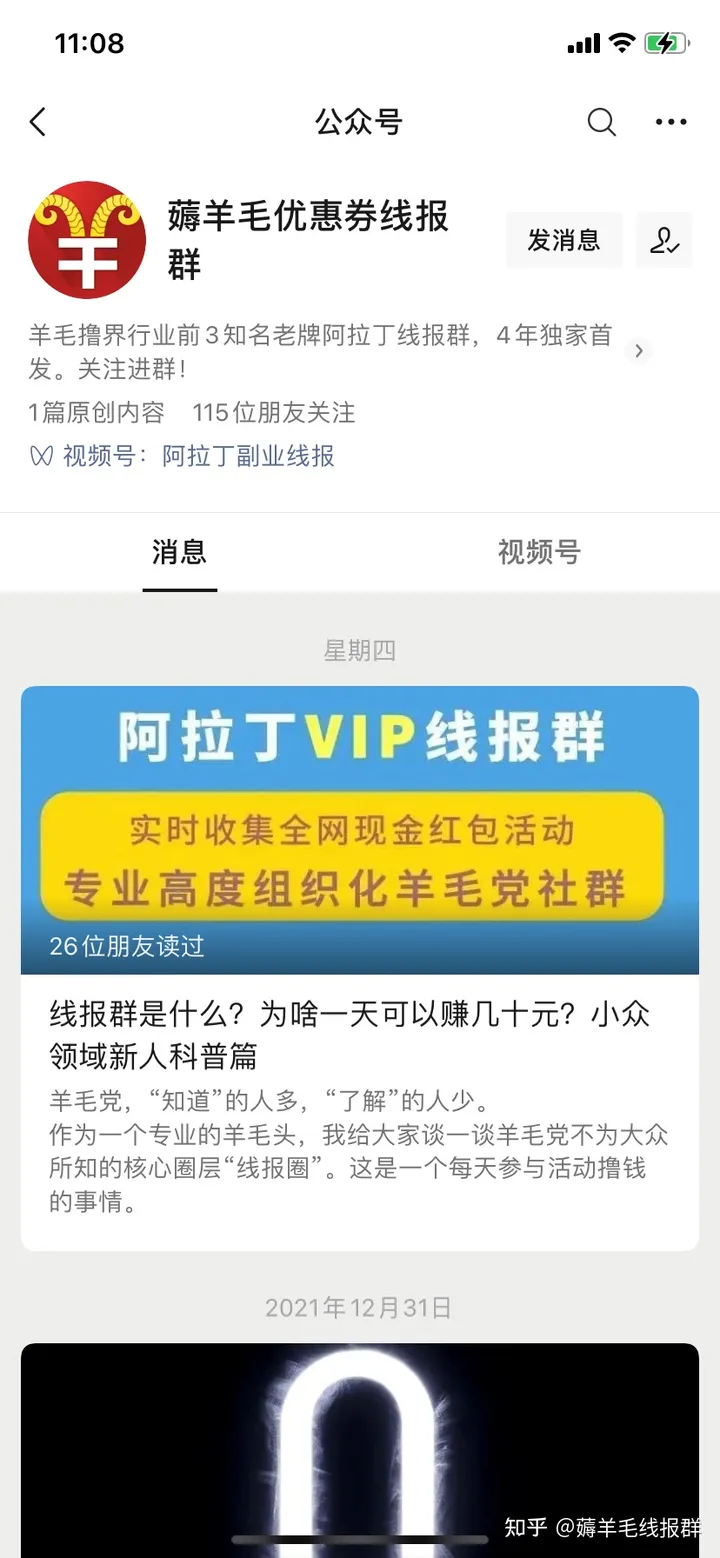Image resolution: width=720 pixels, height=1558 pixels.
Task: Open the follow status person icon button
Action: coord(664,240)
